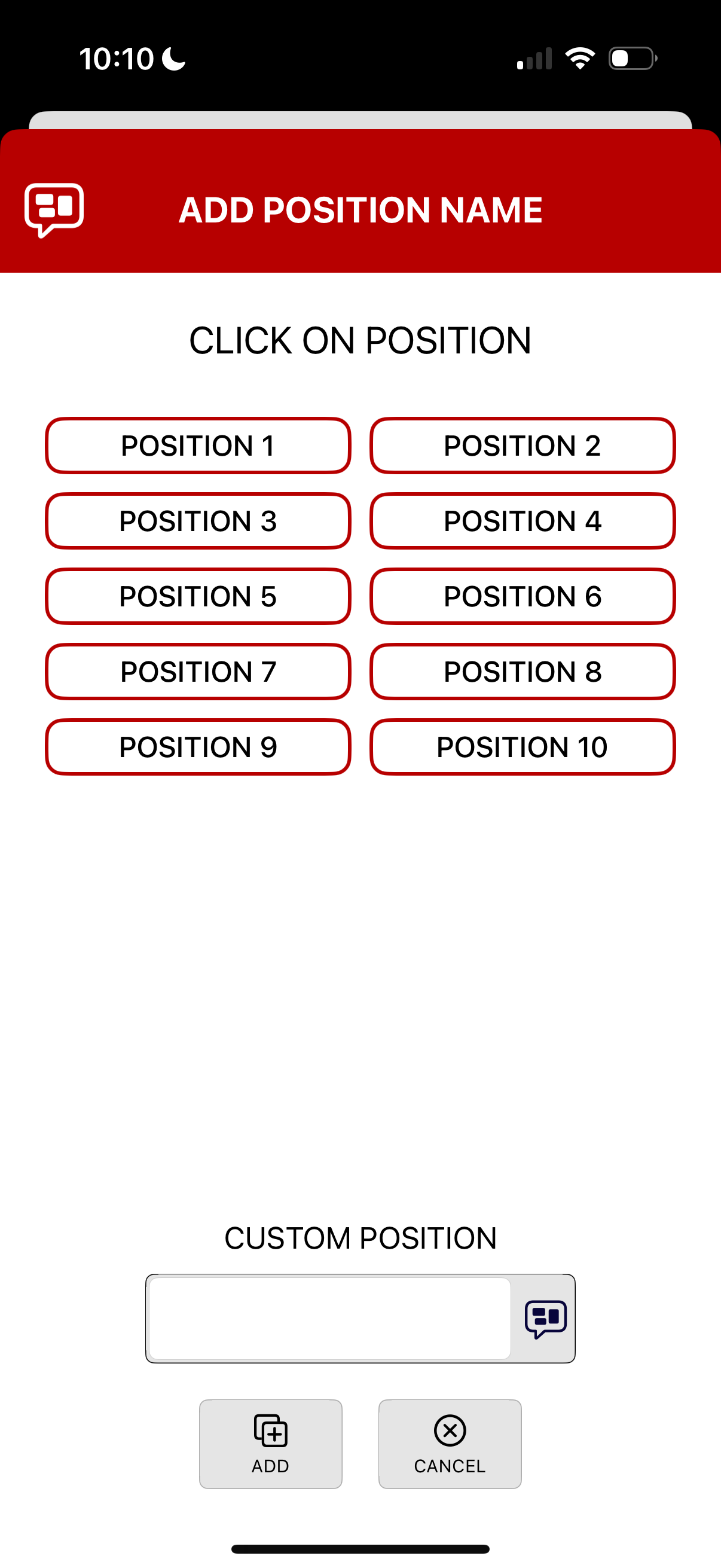
Task: Tap the speech bubble icon beside custom field
Action: point(546,1319)
